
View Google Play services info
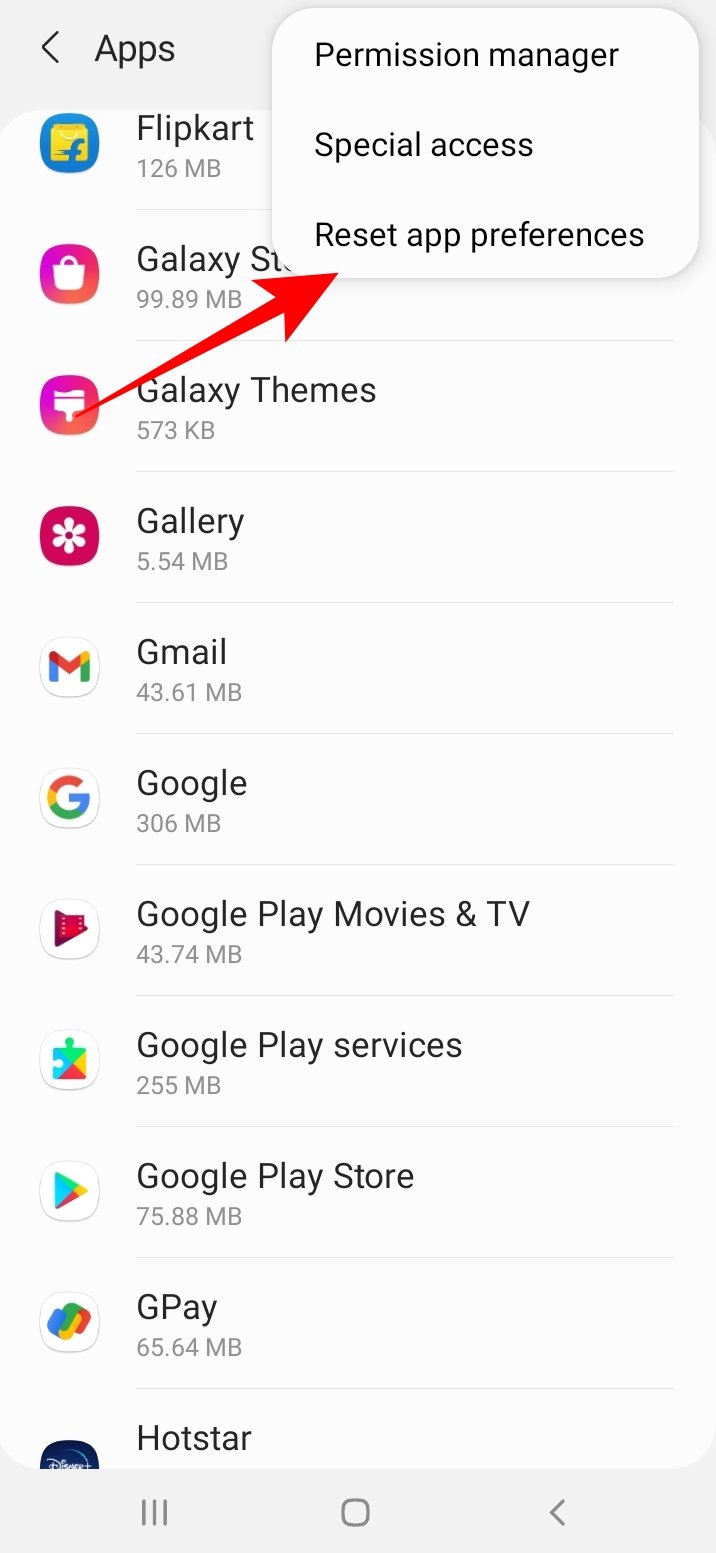[x=299, y=1061]
